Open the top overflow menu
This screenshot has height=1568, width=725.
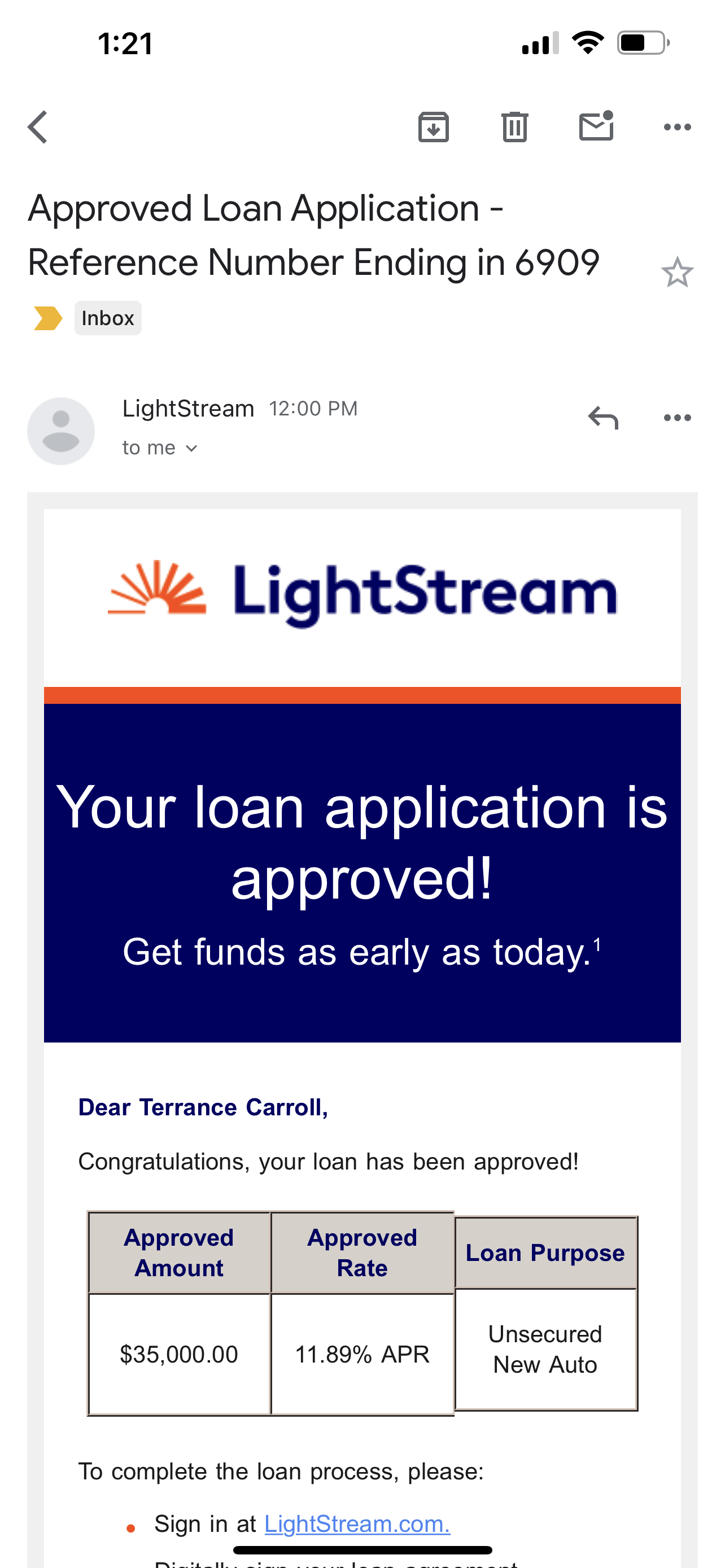[677, 126]
